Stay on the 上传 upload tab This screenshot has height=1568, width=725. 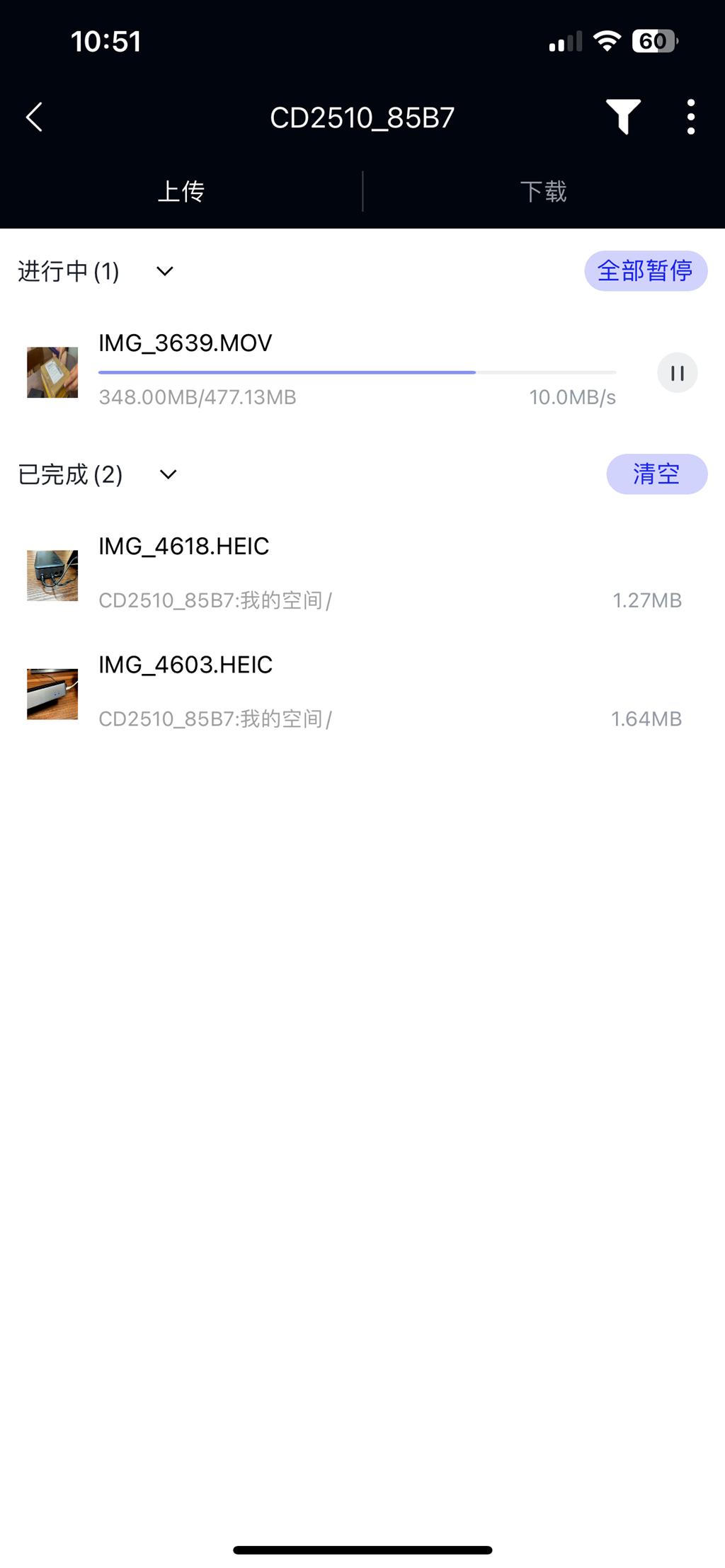[x=182, y=190]
